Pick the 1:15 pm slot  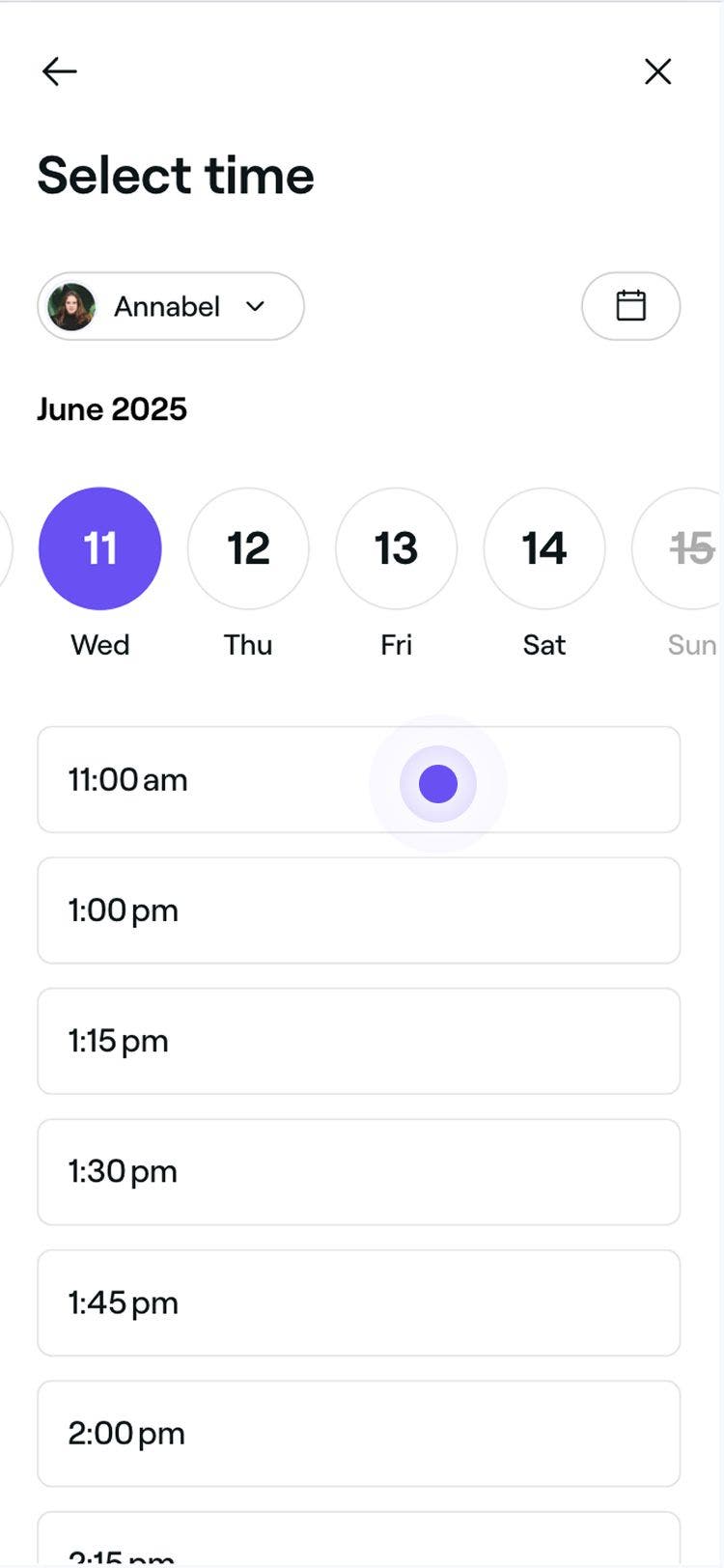click(358, 1041)
